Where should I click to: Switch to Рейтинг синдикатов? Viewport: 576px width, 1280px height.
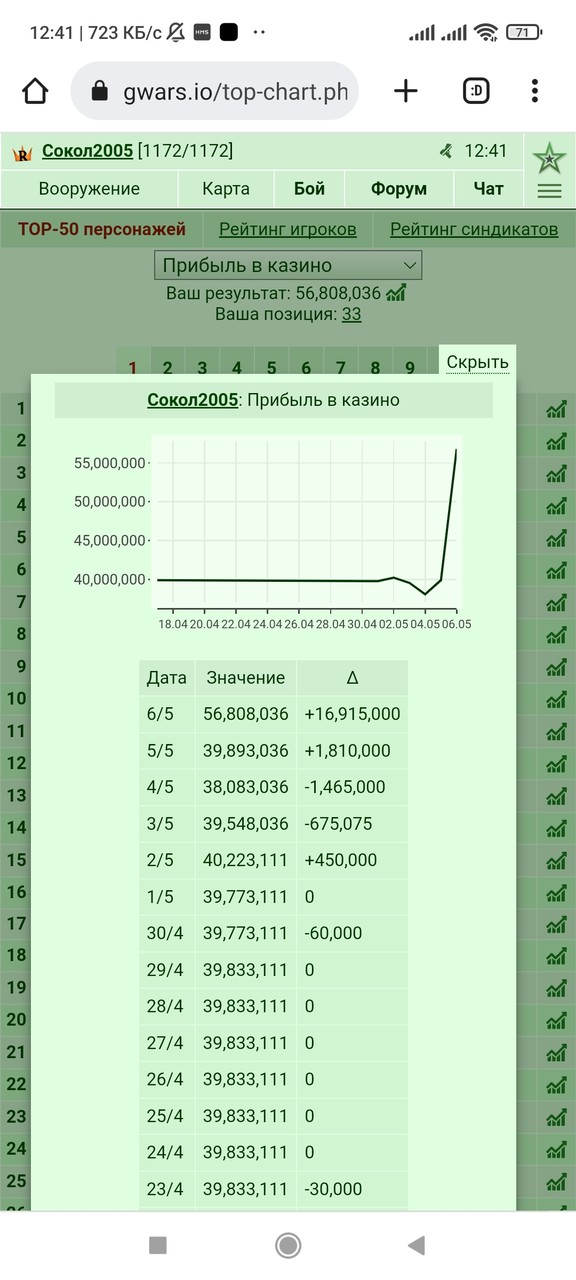[x=474, y=229]
